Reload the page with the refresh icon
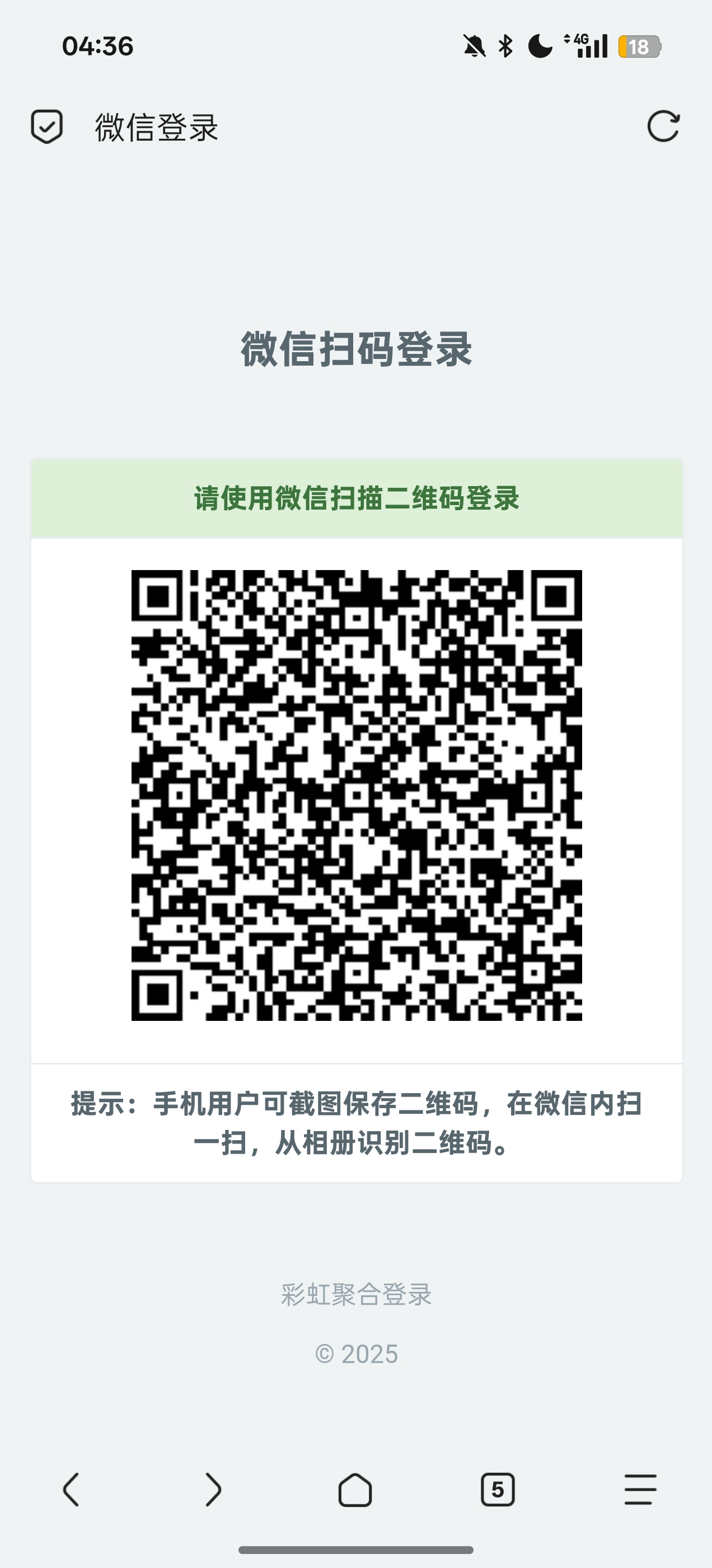The image size is (712, 1568). (663, 127)
